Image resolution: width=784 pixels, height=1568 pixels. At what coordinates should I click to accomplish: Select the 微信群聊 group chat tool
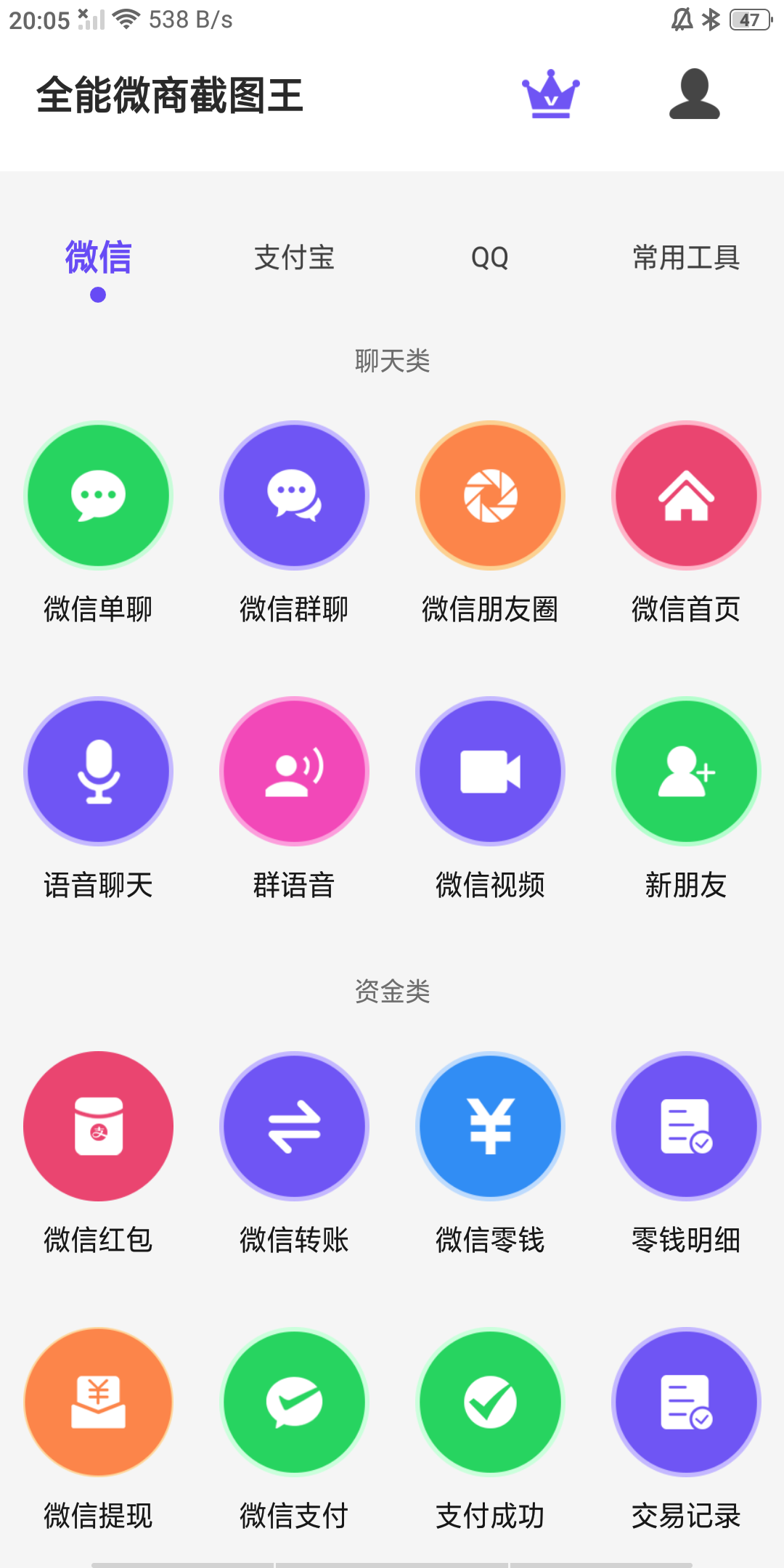294,494
